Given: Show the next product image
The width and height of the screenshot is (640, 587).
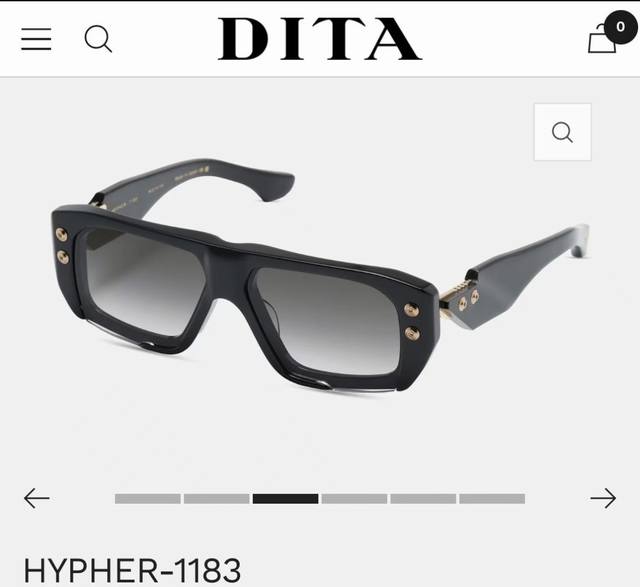Looking at the screenshot, I should (602, 498).
